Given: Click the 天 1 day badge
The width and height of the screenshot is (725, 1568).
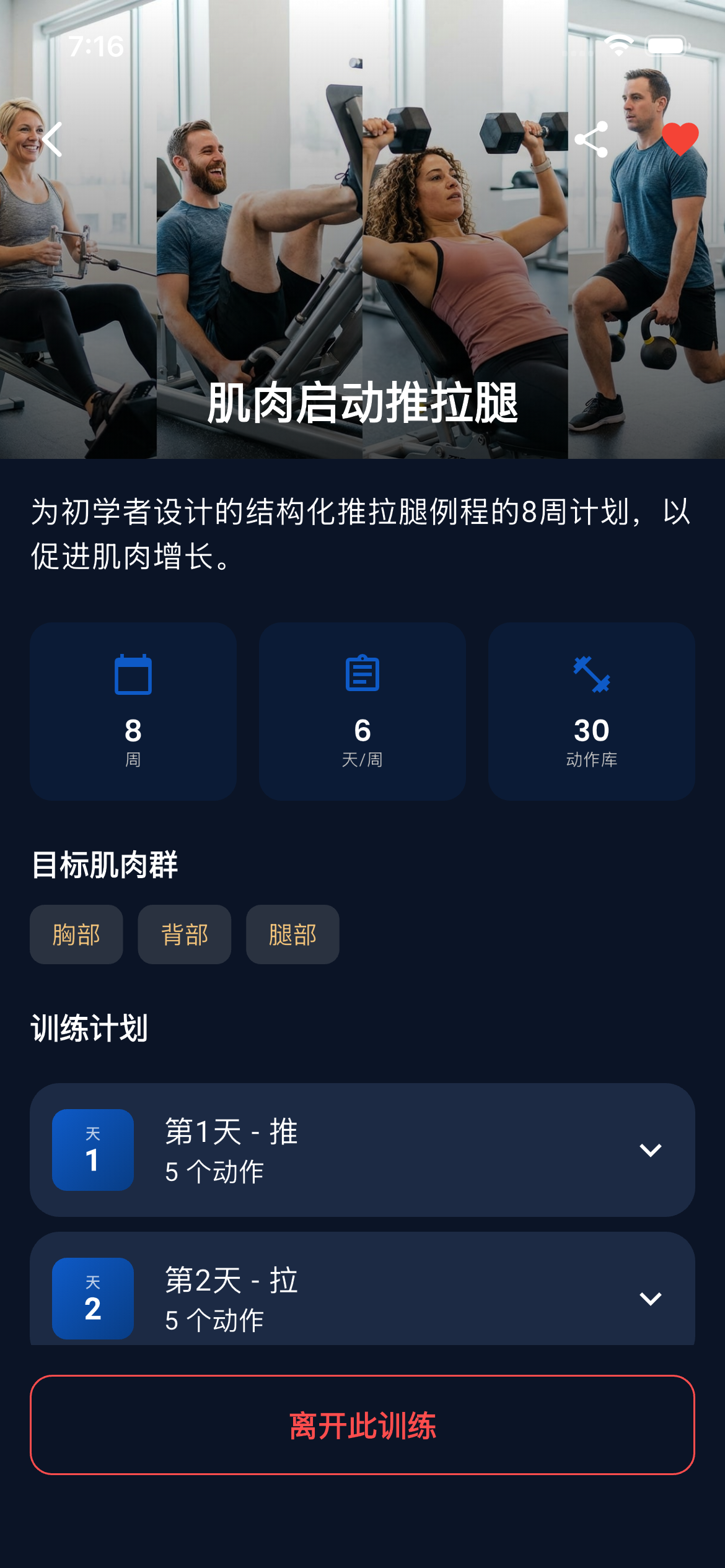Looking at the screenshot, I should coord(93,1149).
